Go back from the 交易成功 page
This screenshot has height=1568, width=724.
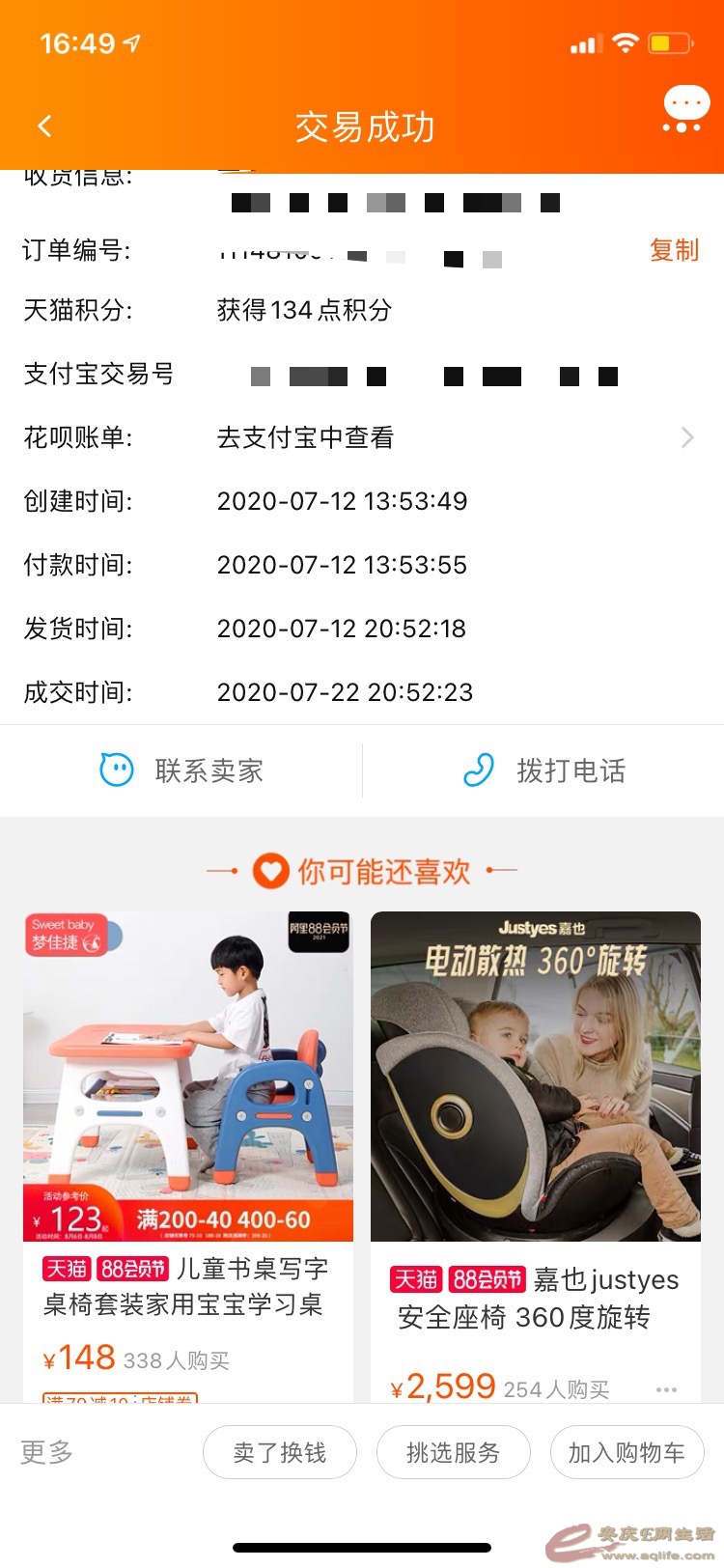pyautogui.click(x=44, y=126)
